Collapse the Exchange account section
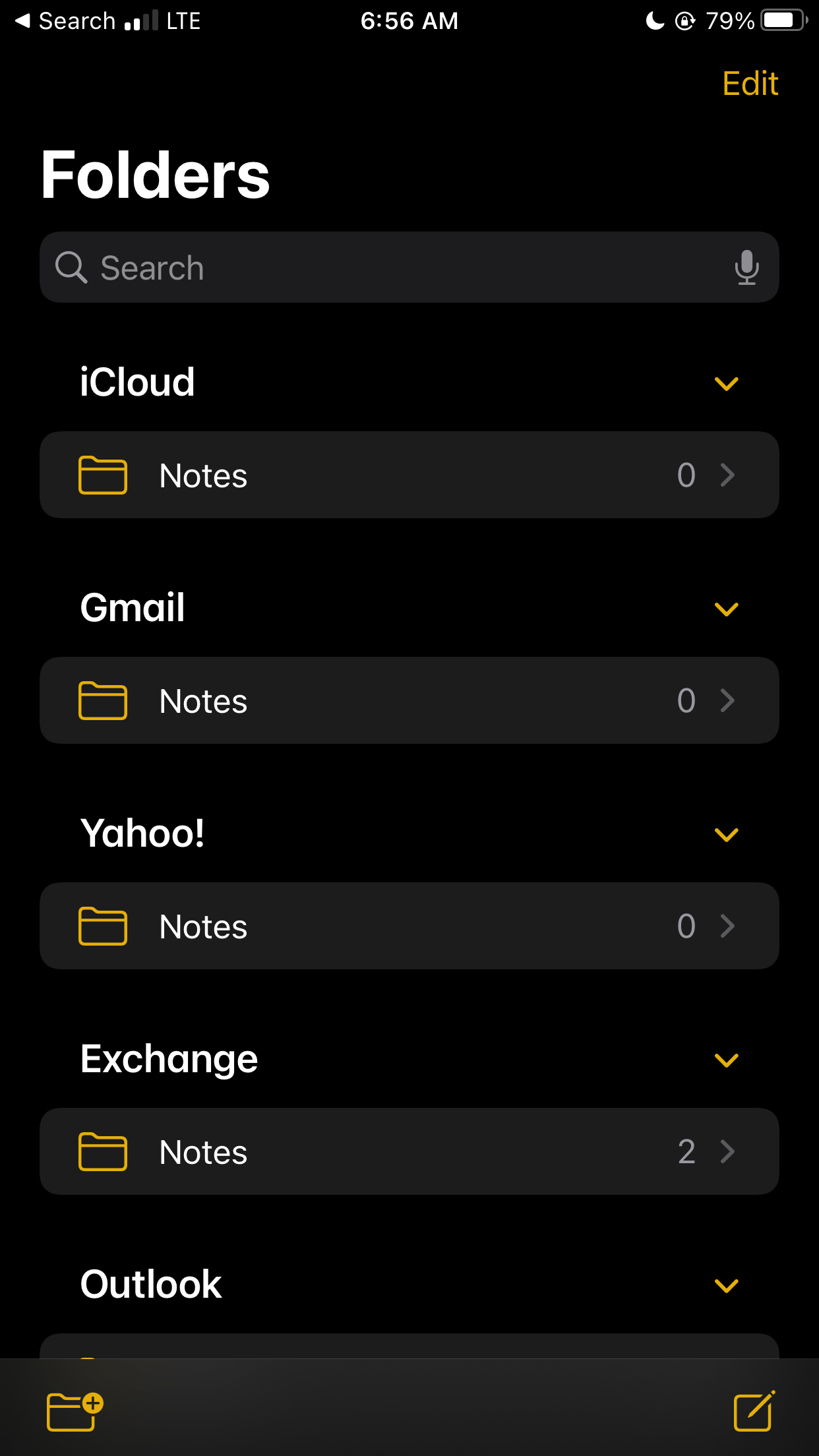Image resolution: width=819 pixels, height=1456 pixels. [726, 1060]
